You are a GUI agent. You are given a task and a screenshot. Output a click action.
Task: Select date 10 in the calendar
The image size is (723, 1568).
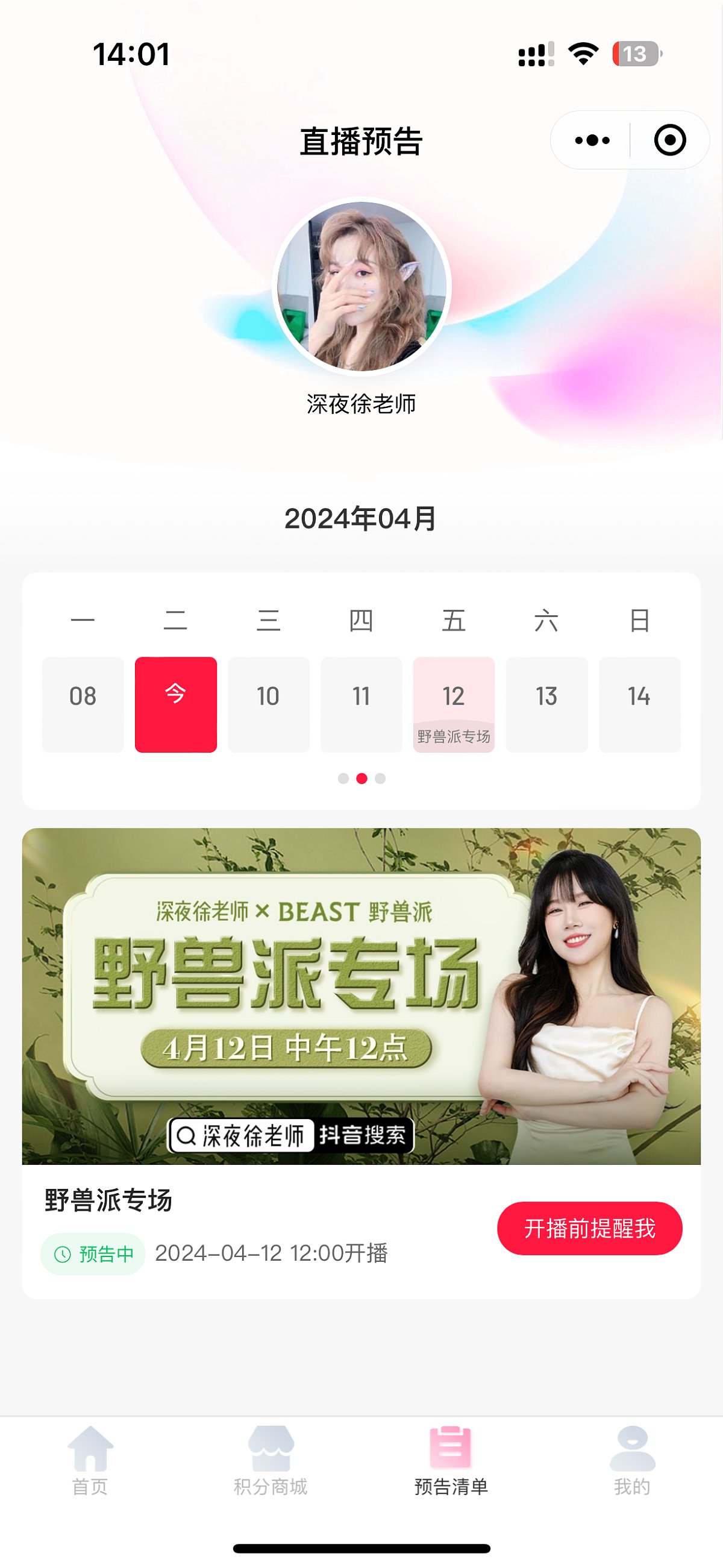(268, 704)
